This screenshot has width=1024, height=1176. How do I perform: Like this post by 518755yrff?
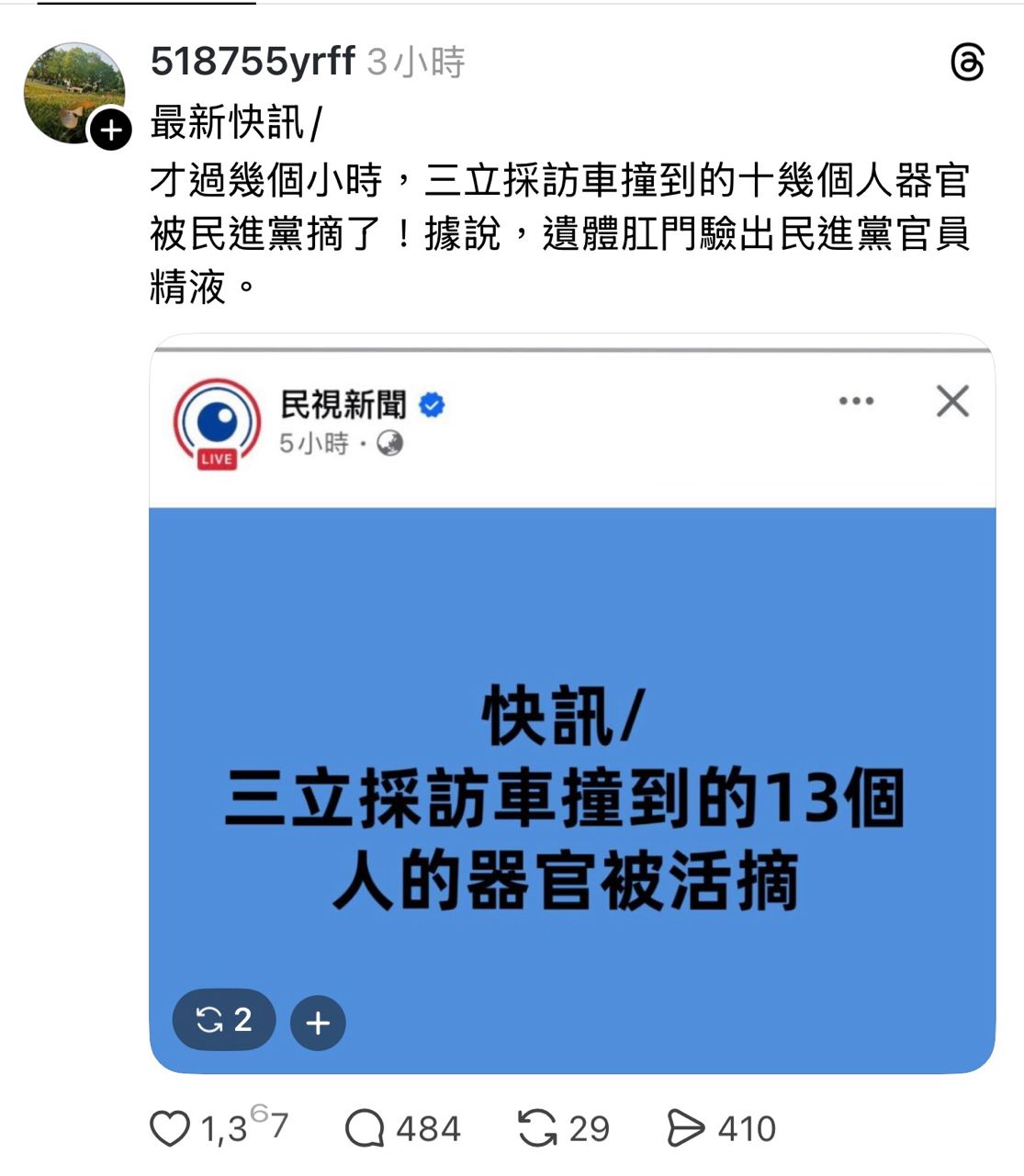(x=171, y=1128)
